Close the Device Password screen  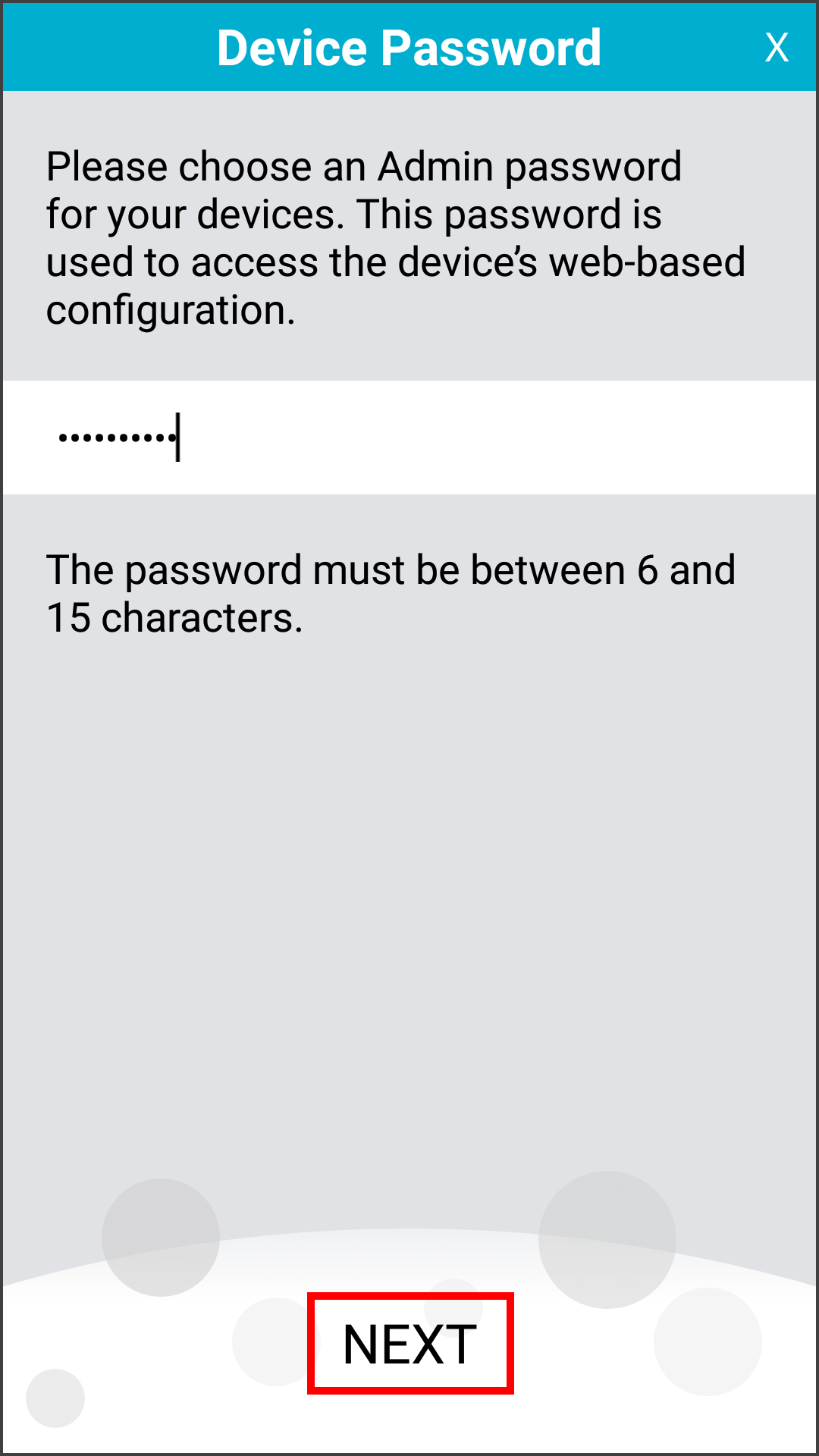pos(777,48)
